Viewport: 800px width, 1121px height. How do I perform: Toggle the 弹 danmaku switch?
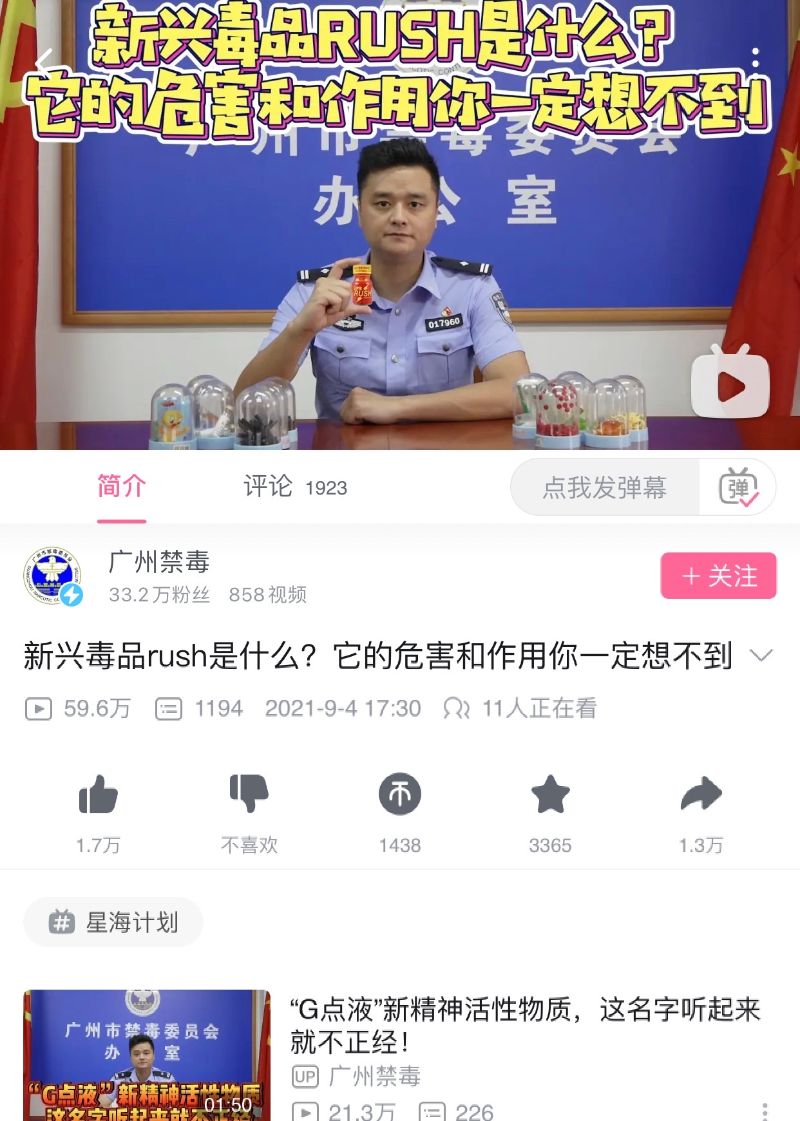[739, 488]
